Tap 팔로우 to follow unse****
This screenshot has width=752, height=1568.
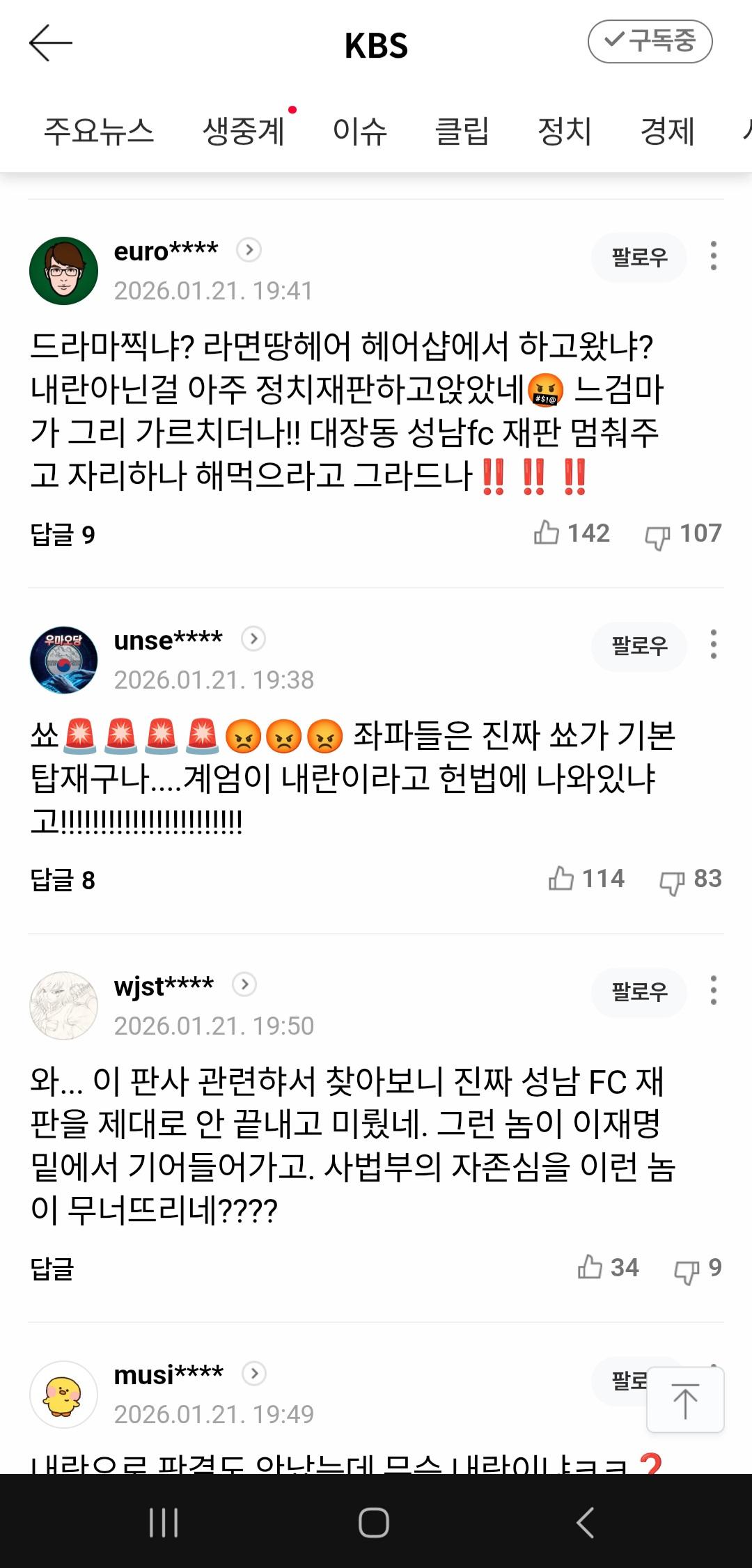click(x=638, y=646)
